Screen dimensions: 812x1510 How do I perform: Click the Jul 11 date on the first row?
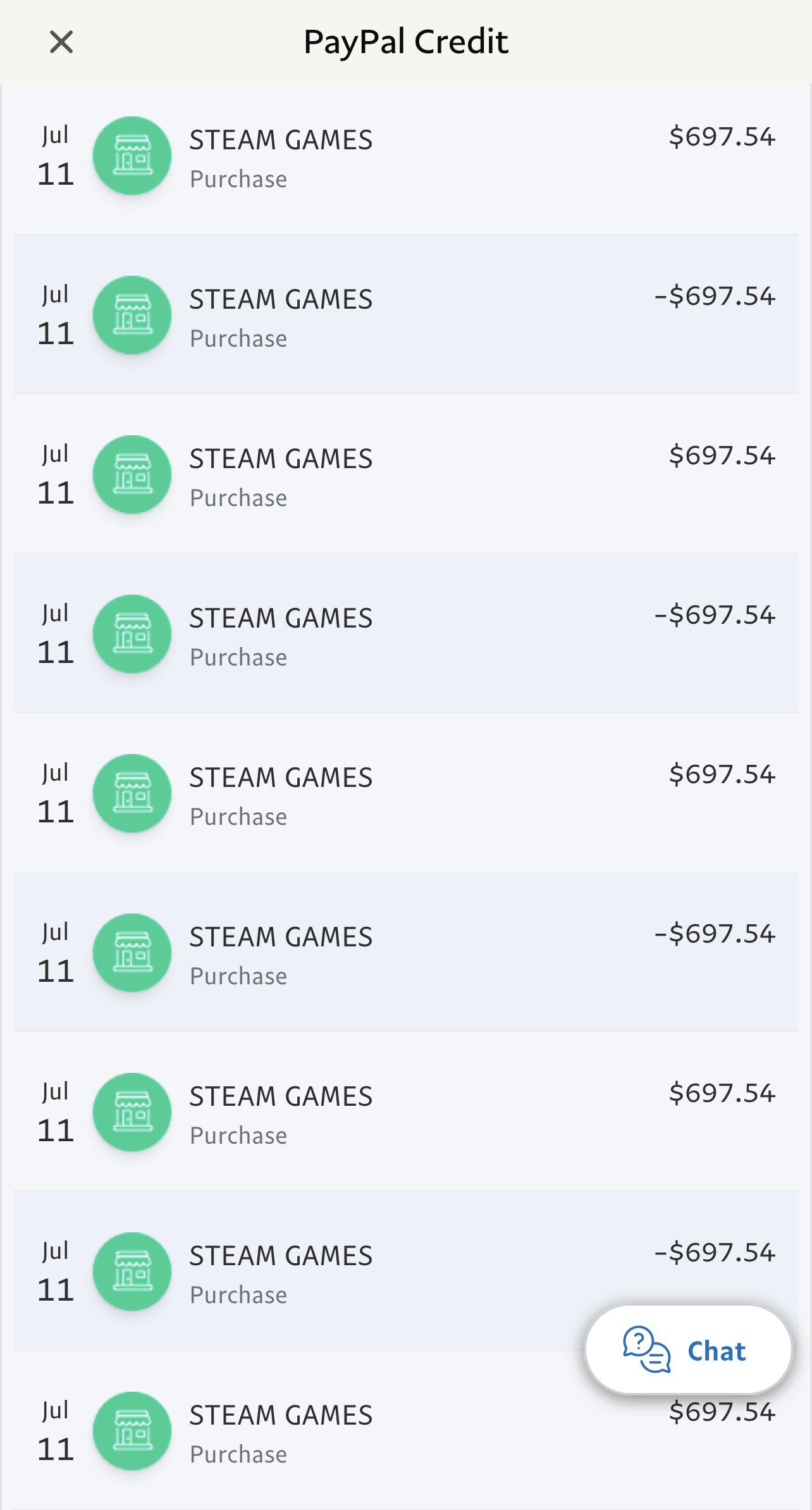click(x=57, y=156)
